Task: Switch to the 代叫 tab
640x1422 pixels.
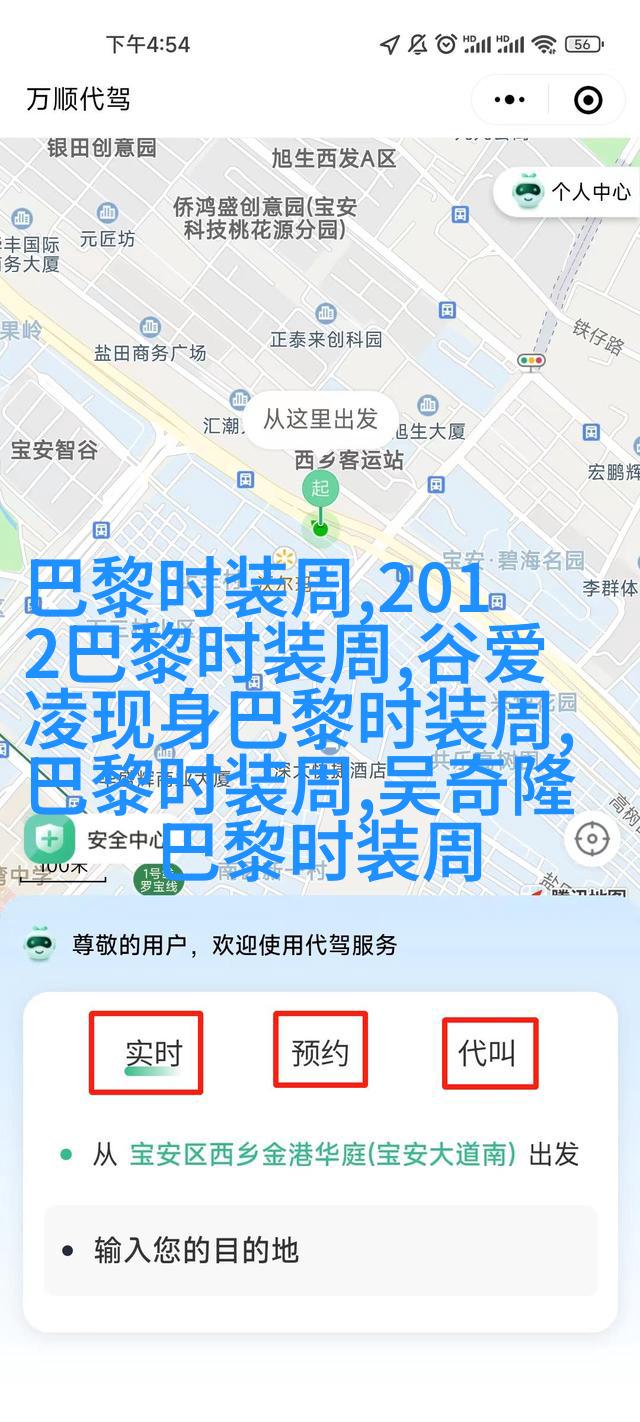Action: coord(487,1052)
